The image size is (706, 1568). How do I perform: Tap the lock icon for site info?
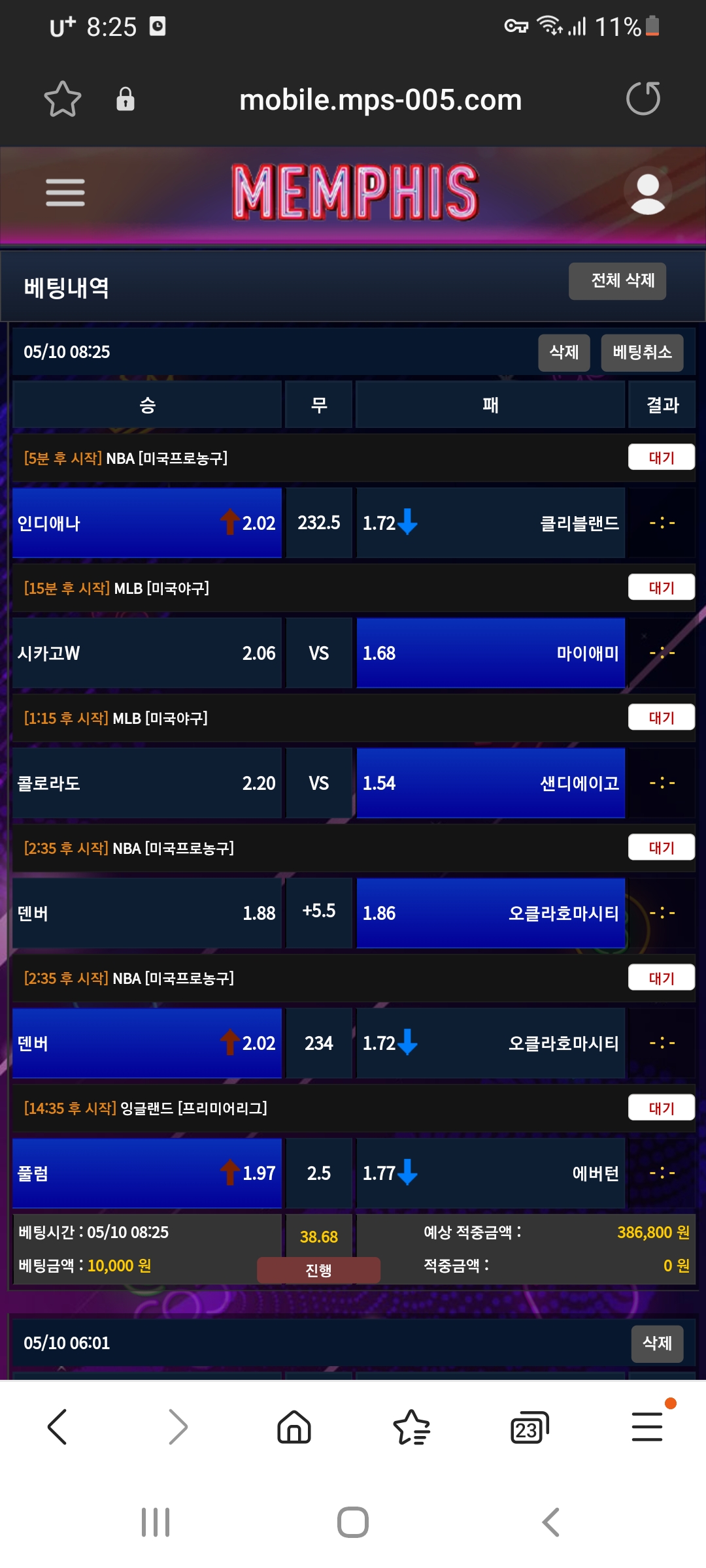tap(126, 99)
